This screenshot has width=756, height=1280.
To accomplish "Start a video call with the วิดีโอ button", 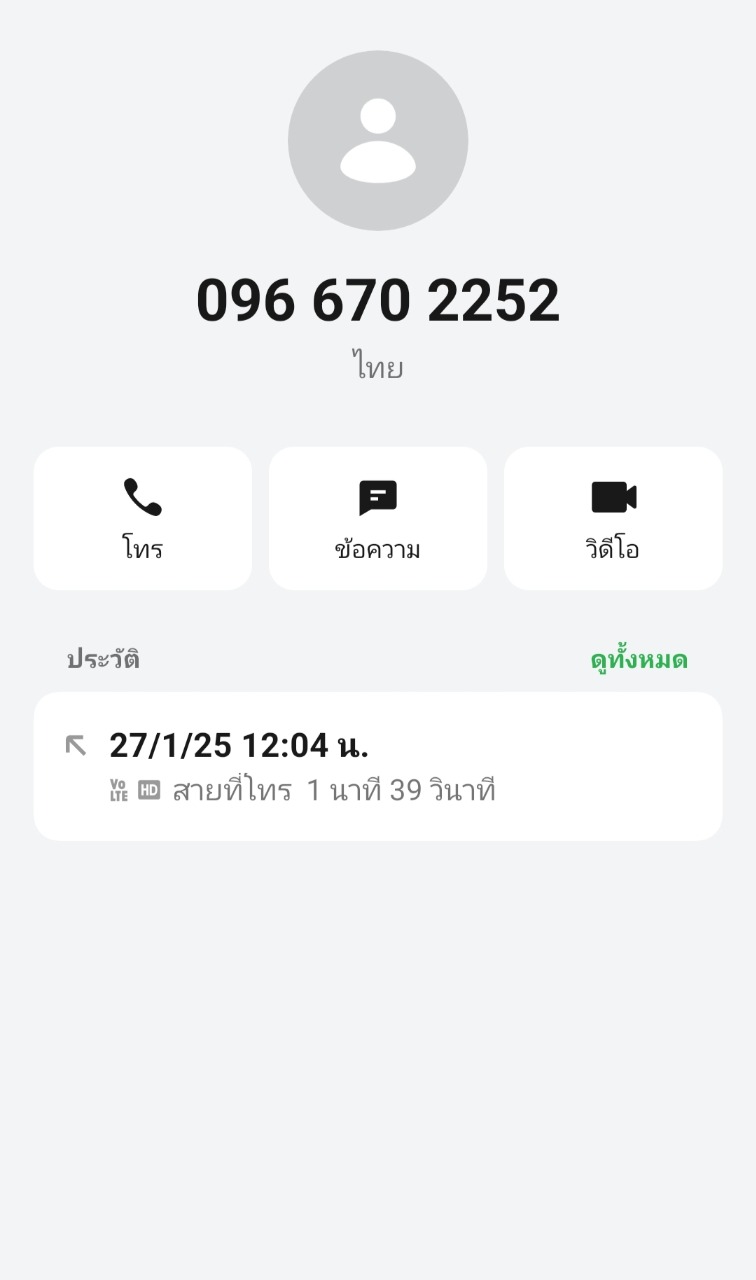I will (x=613, y=518).
